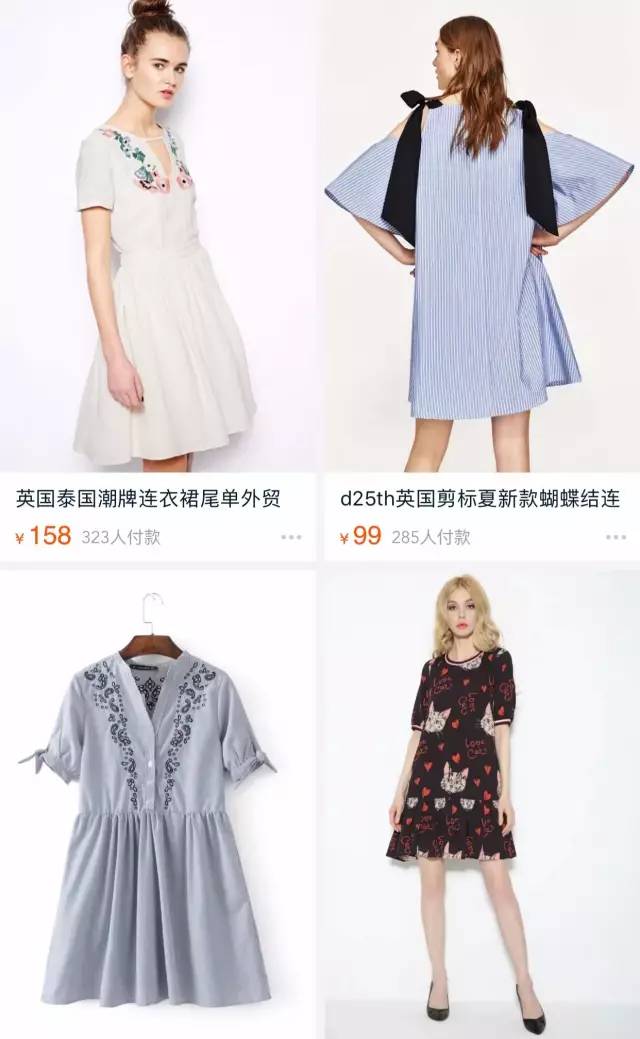This screenshot has width=640, height=1039.
Task: Open more options for the ¥99 dress
Action: [613, 537]
